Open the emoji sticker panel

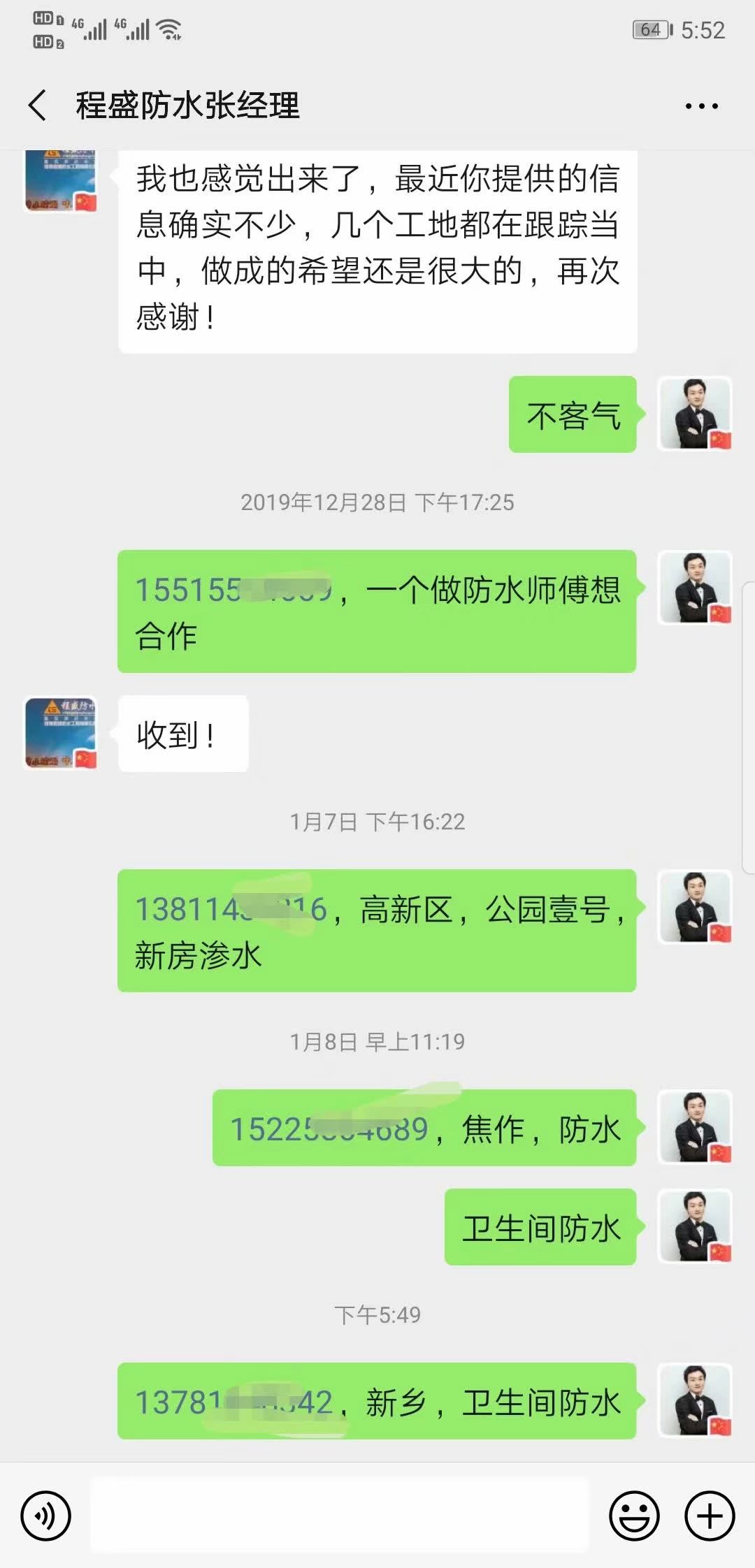(x=634, y=1516)
